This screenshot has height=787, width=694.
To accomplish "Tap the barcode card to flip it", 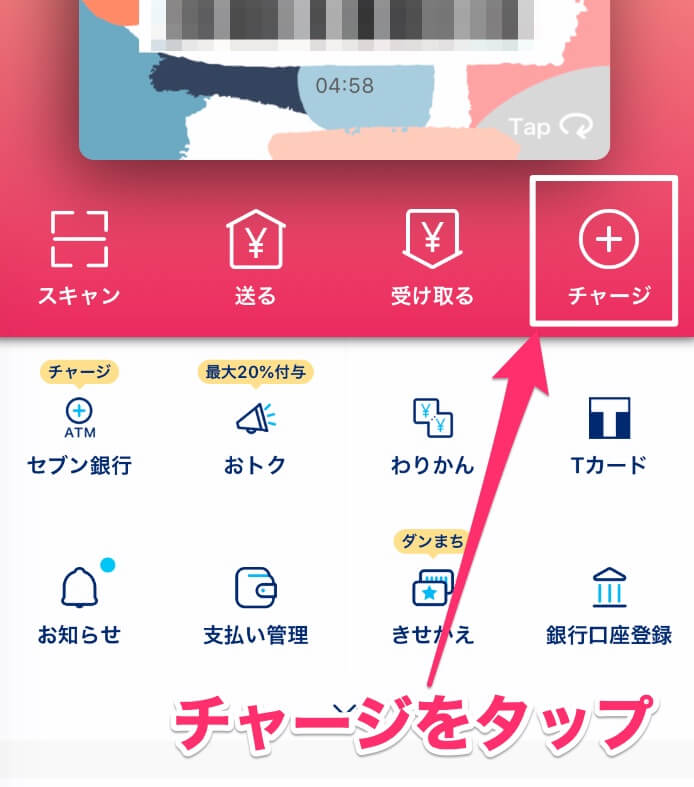I will click(345, 80).
